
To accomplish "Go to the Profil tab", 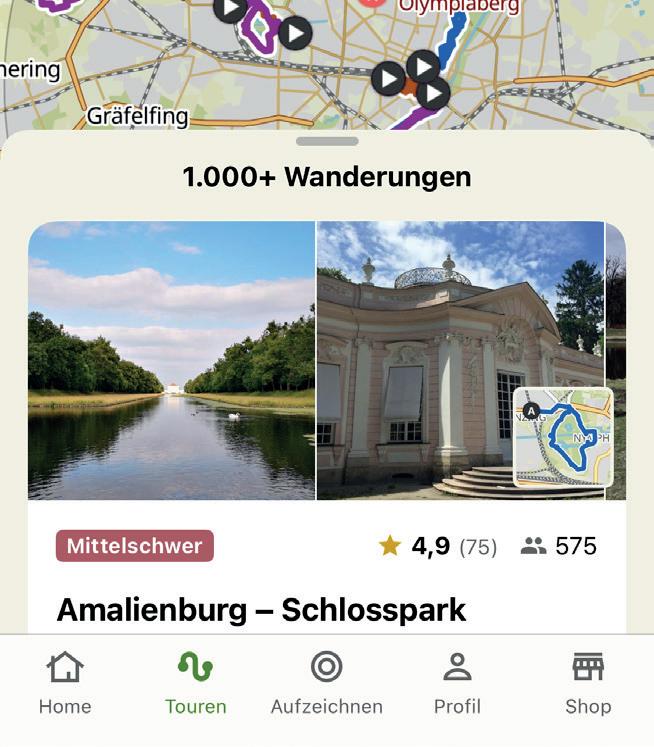I will pyautogui.click(x=457, y=683).
